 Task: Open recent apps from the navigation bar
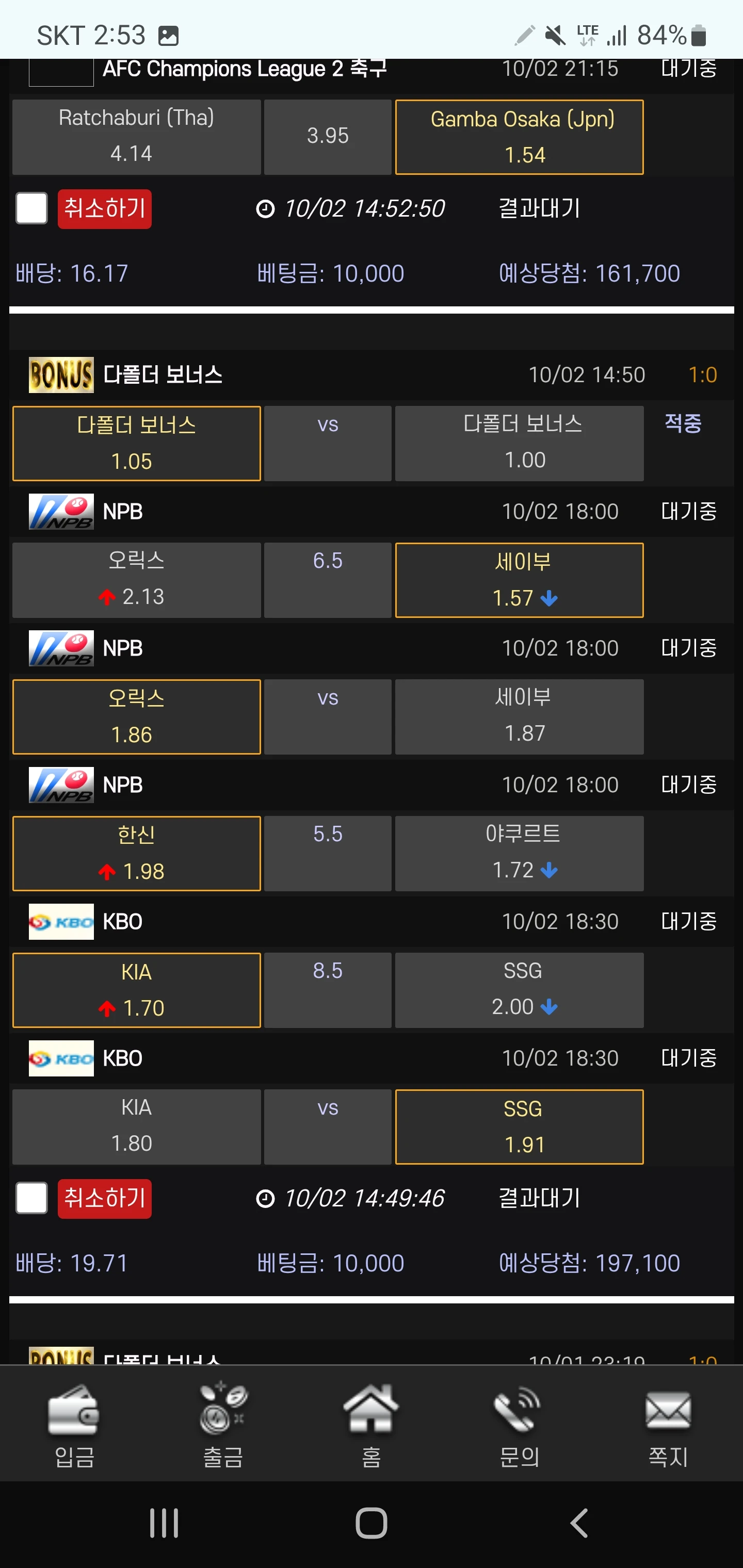pos(164,1524)
